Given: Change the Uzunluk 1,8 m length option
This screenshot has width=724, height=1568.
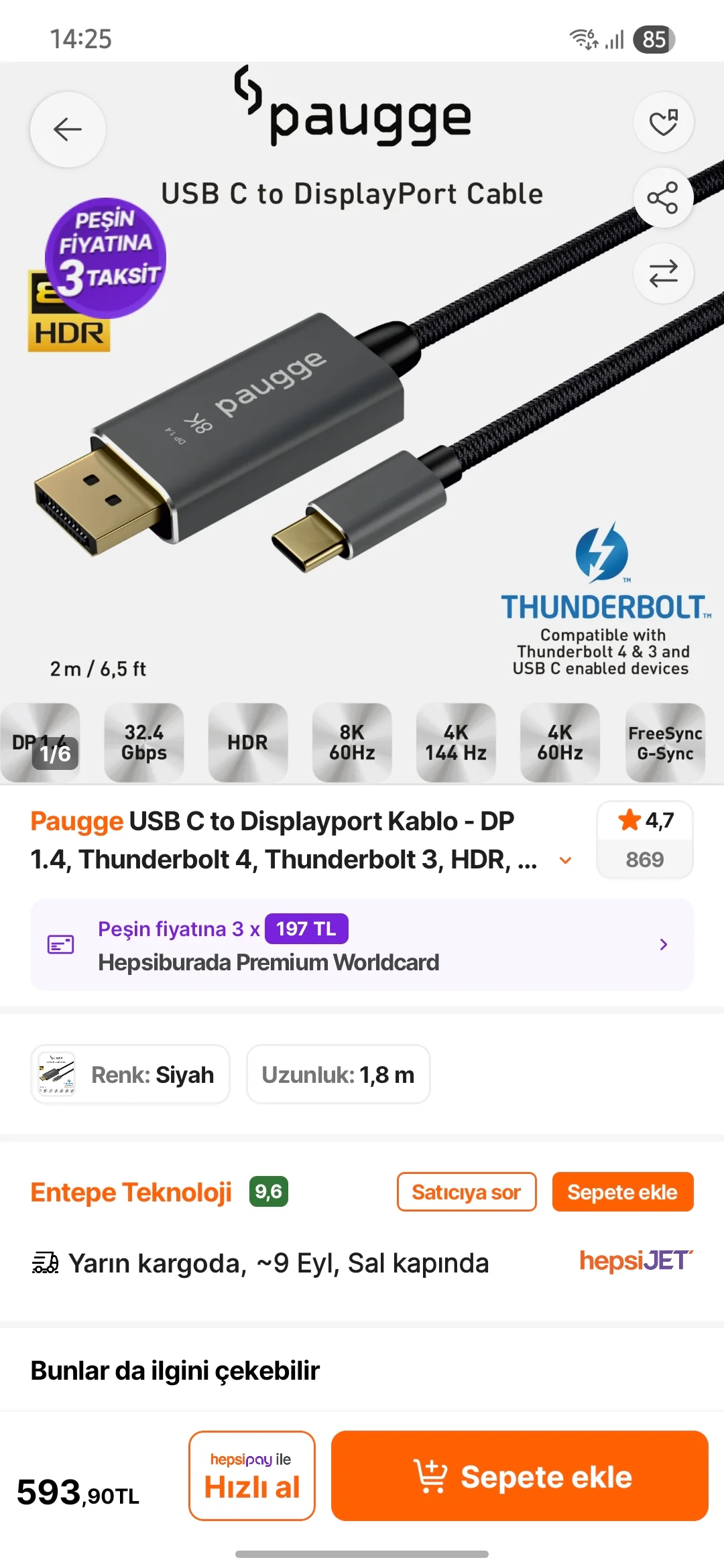Looking at the screenshot, I should (x=338, y=1074).
